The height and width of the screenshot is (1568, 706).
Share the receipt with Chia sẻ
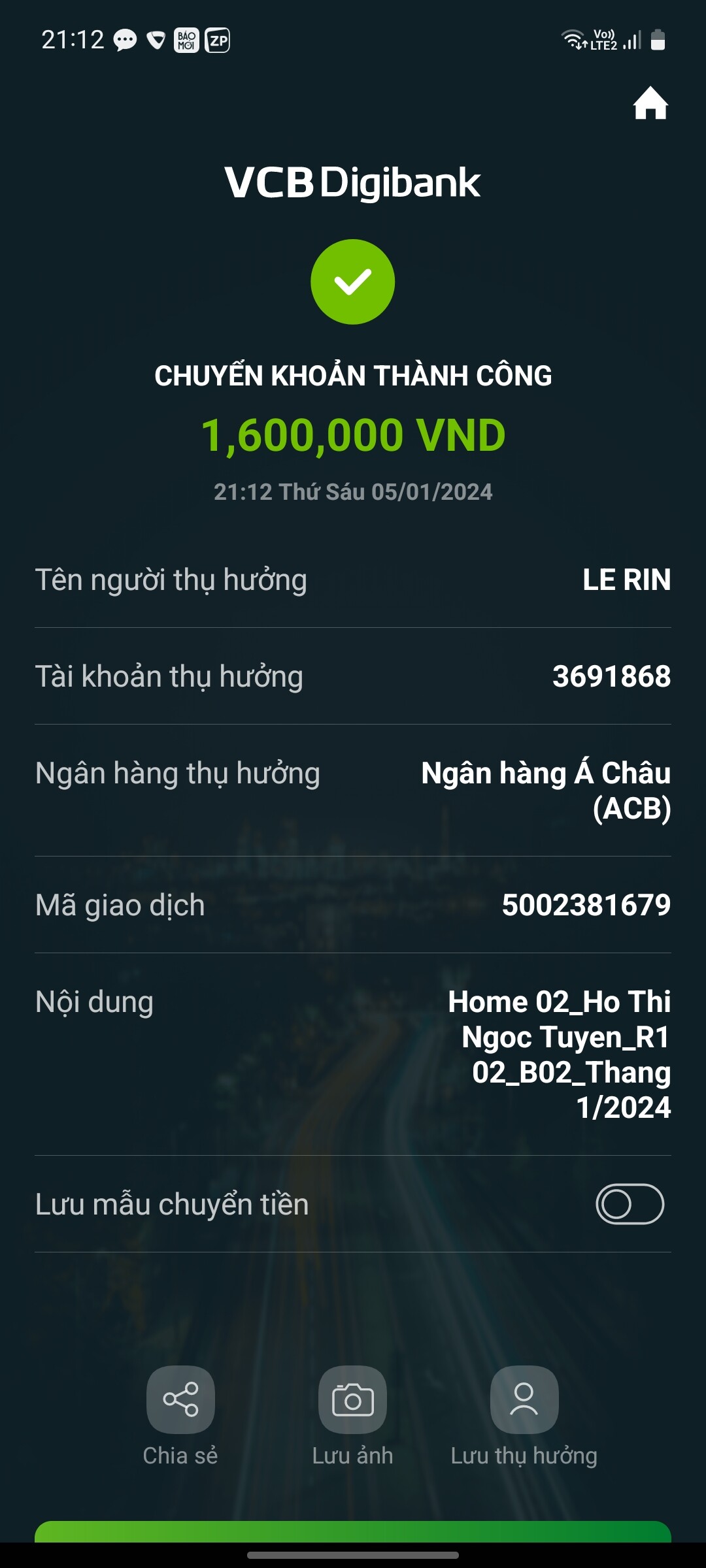(180, 1399)
